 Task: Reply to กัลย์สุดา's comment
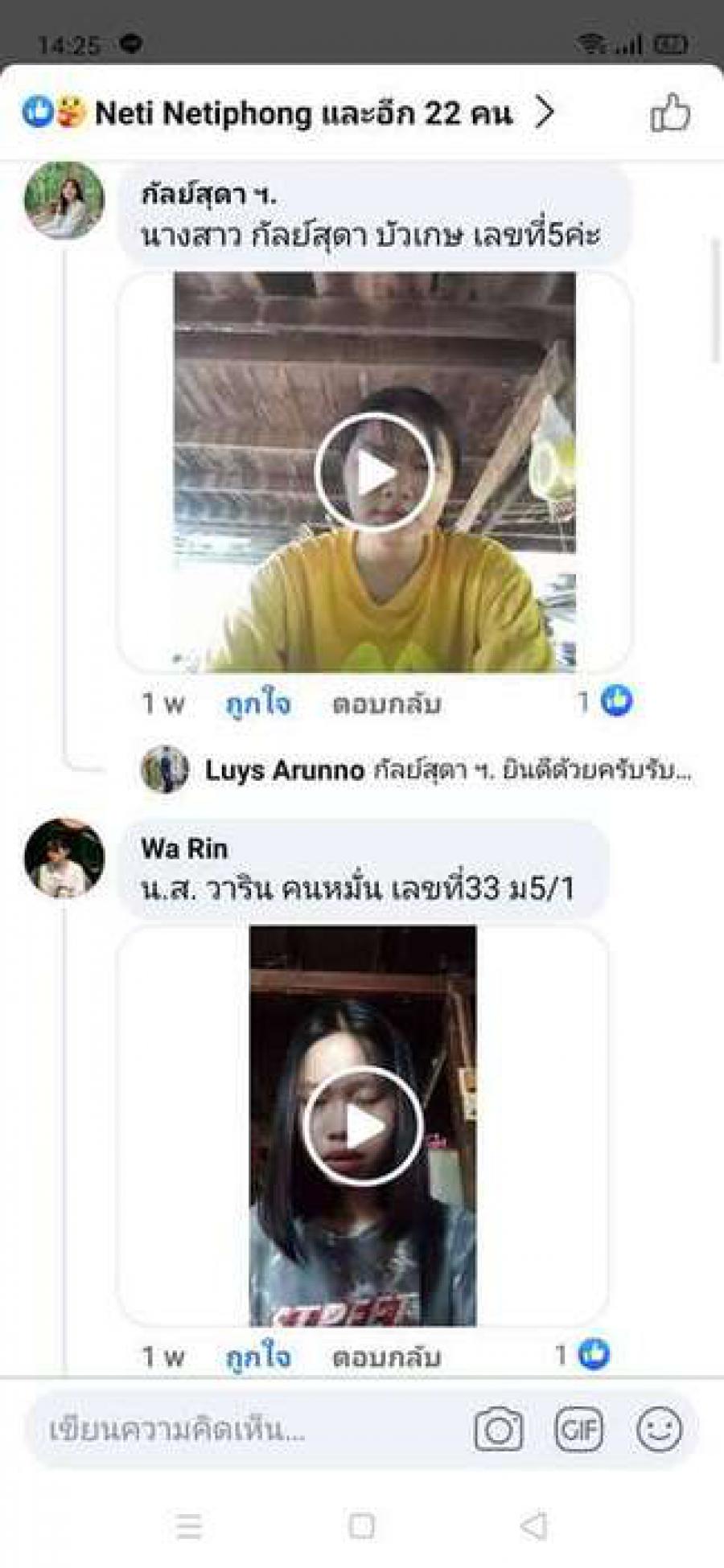pyautogui.click(x=386, y=704)
